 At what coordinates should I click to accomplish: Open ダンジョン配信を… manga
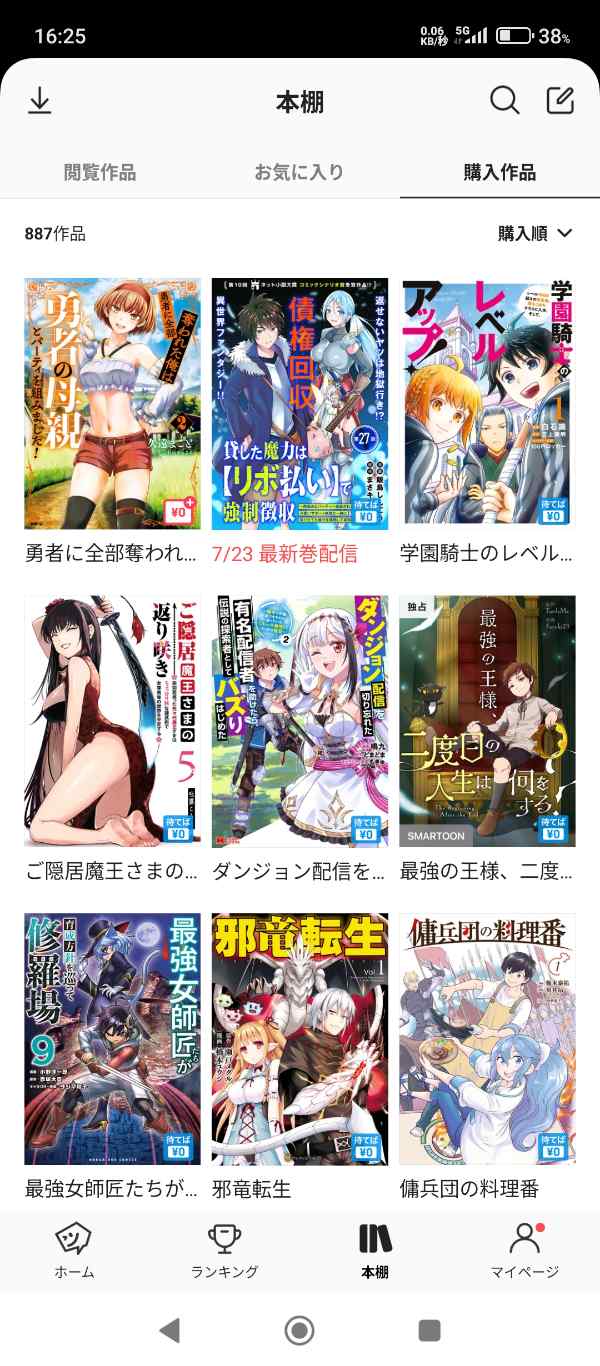coord(299,720)
